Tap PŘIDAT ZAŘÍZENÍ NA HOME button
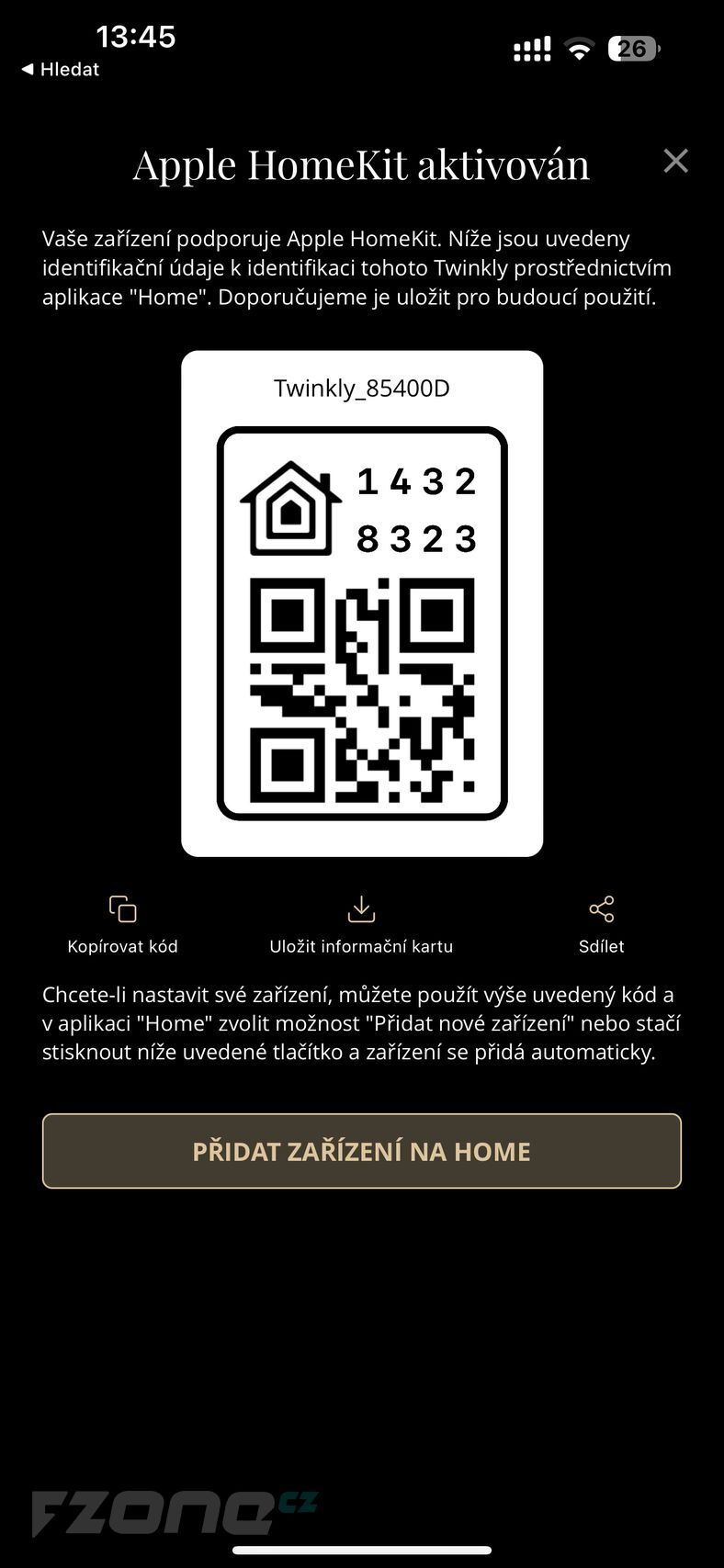Viewport: 724px width, 1568px height. point(362,1151)
